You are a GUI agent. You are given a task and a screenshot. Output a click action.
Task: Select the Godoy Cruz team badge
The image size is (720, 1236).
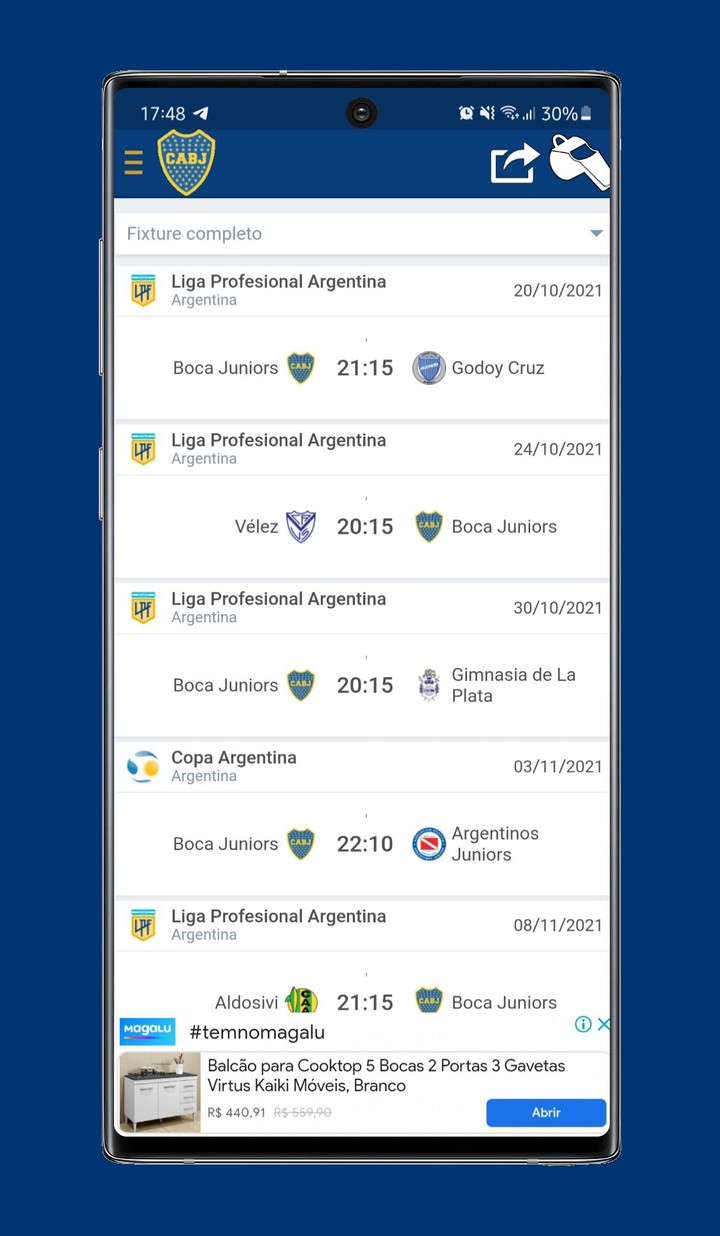click(428, 368)
